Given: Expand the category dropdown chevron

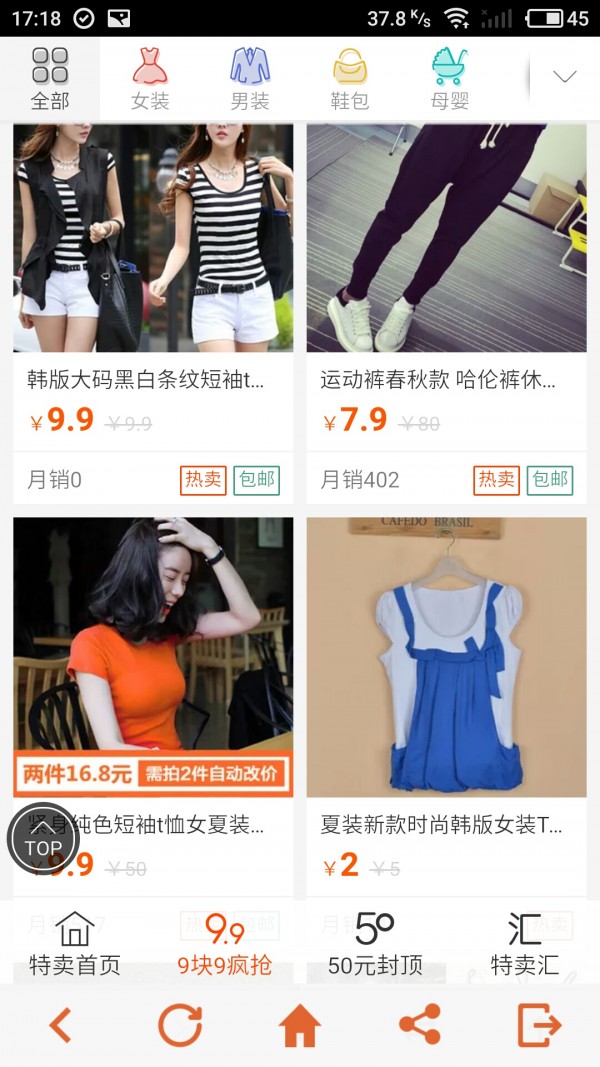Looking at the screenshot, I should coord(565,77).
